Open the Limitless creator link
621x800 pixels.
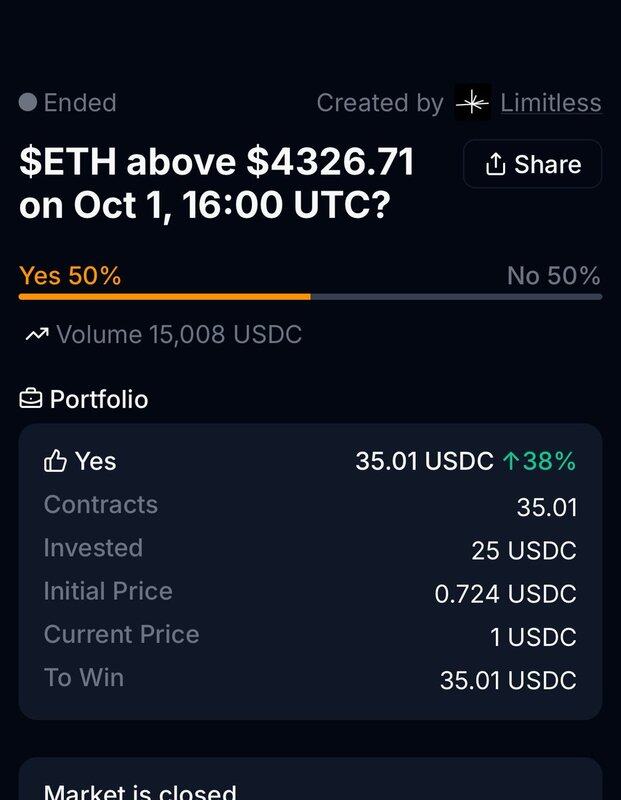tap(550, 103)
